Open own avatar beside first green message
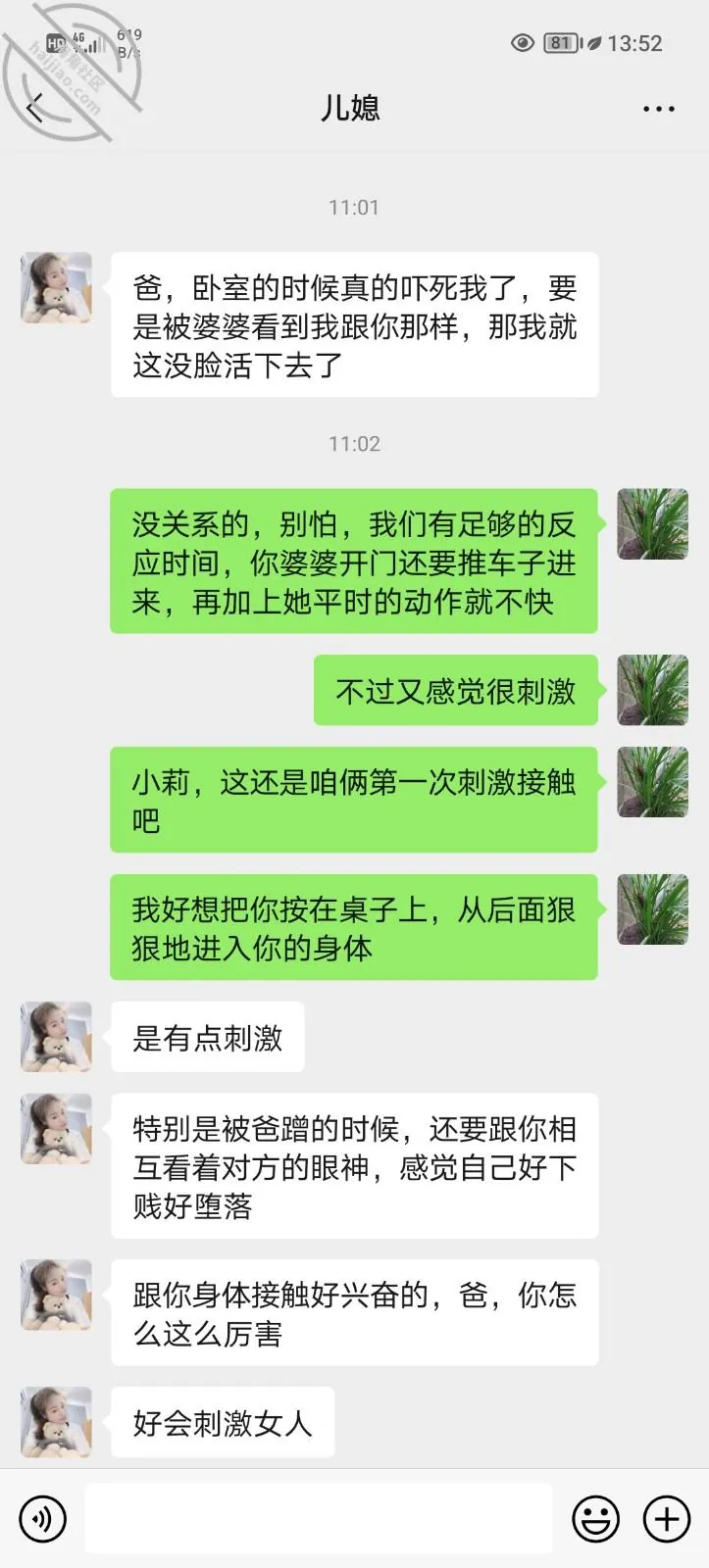This screenshot has width=709, height=1568. click(652, 524)
